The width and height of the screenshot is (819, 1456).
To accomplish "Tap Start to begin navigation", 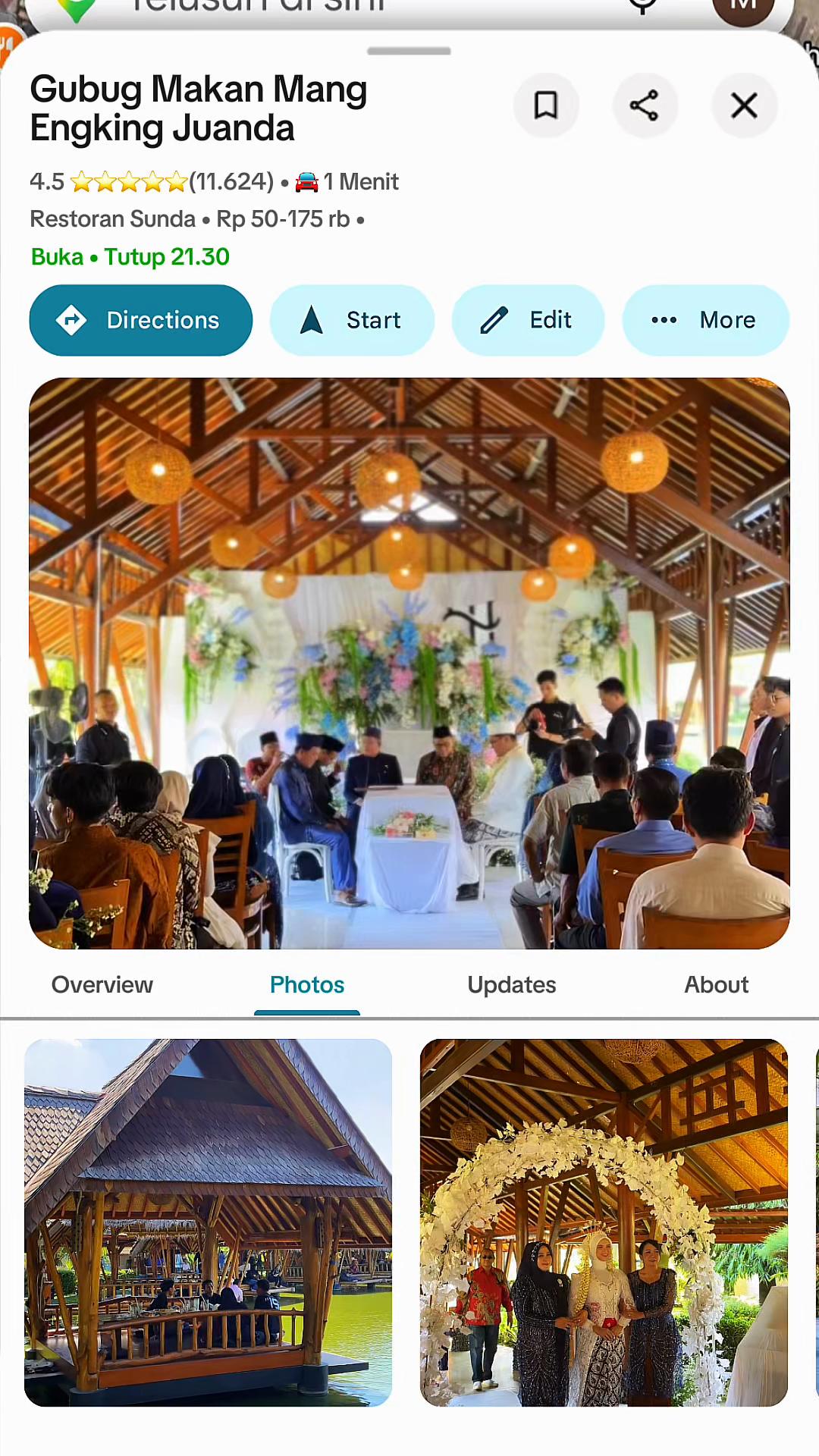I will (x=352, y=320).
